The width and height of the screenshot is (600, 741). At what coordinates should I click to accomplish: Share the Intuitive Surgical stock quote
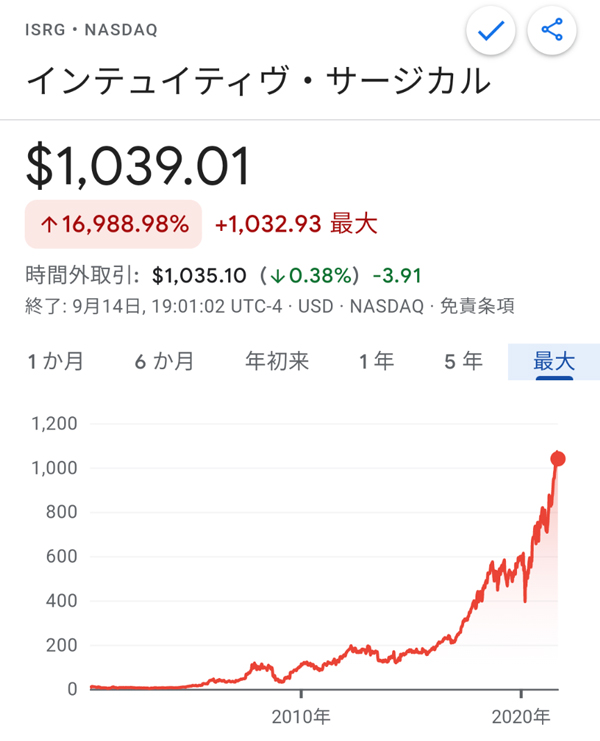coord(553,32)
